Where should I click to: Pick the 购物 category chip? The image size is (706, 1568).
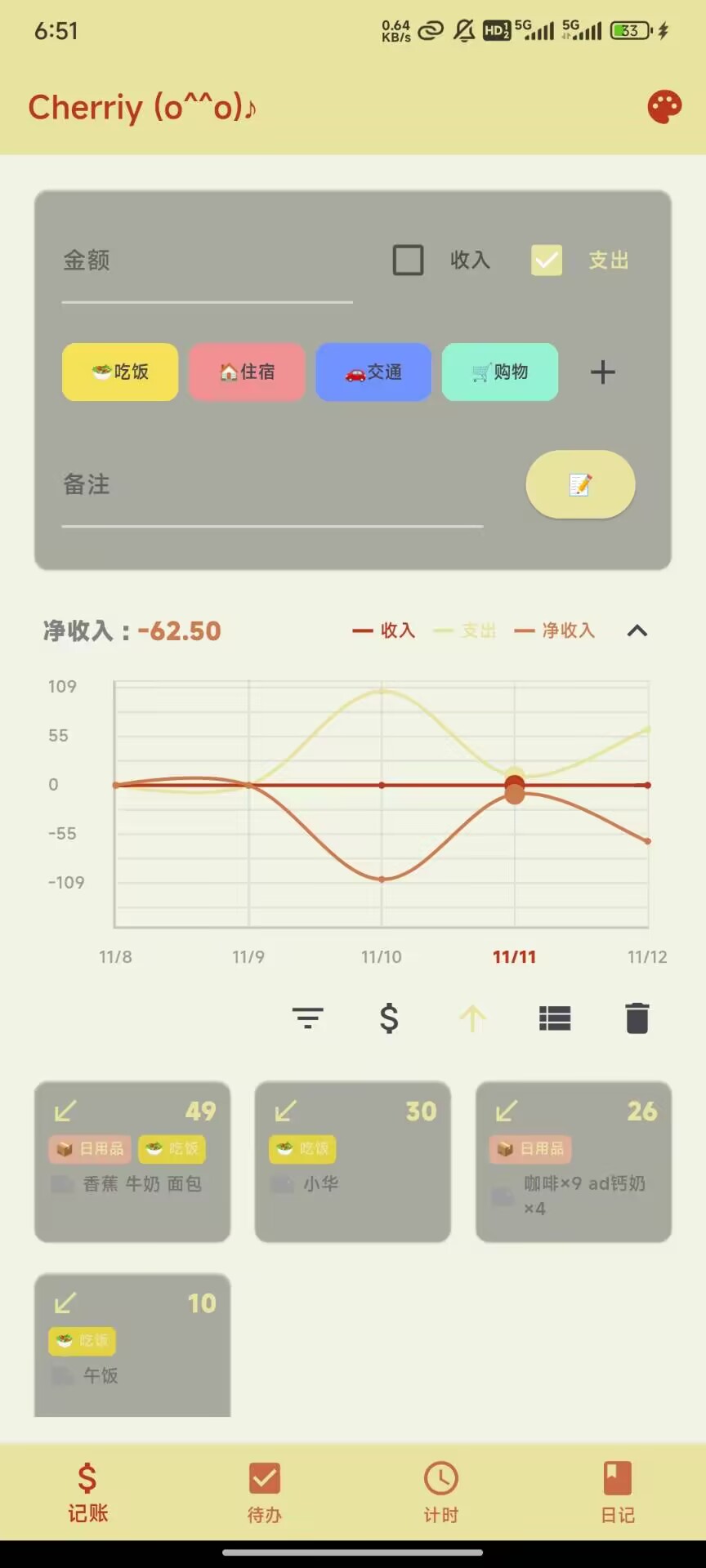coord(500,372)
